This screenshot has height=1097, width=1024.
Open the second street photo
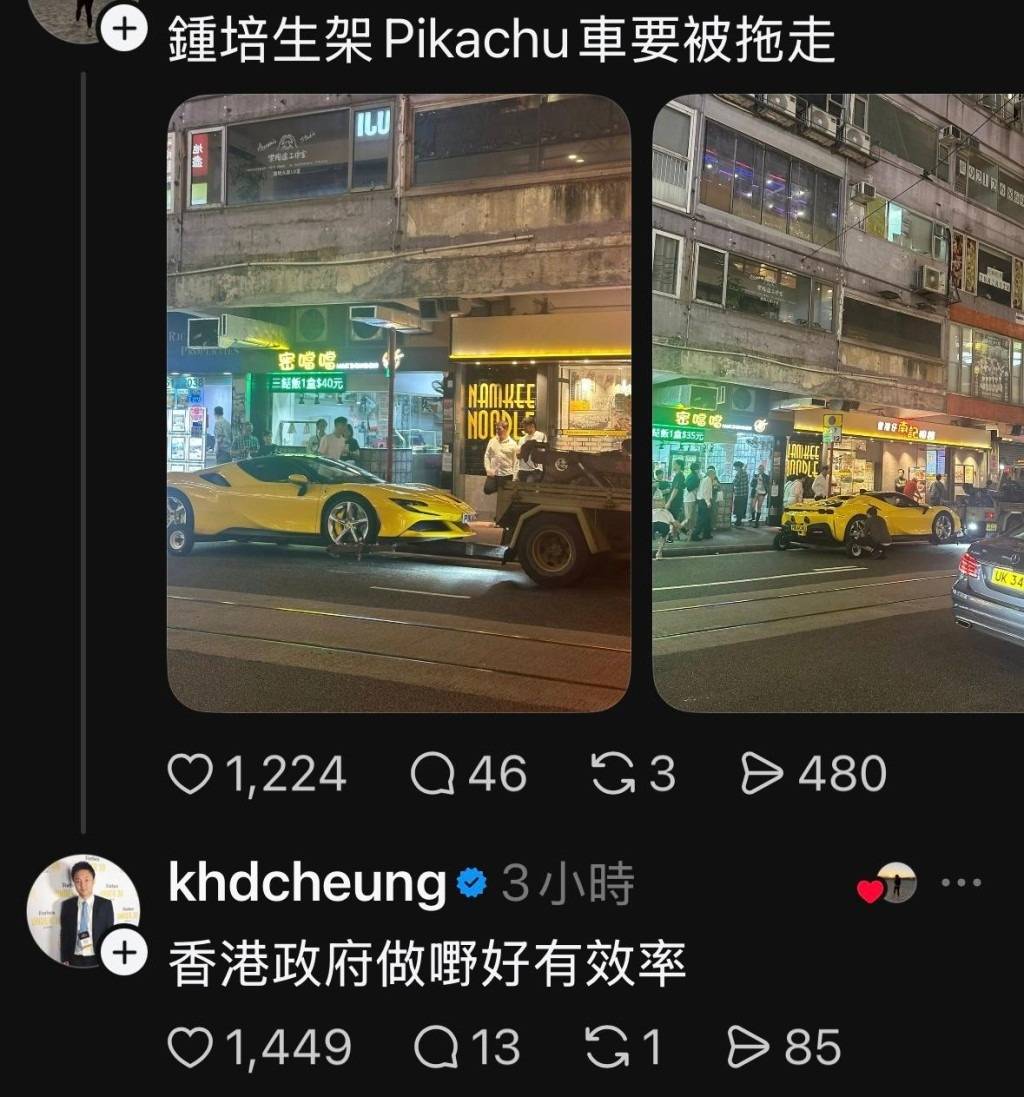(838, 402)
